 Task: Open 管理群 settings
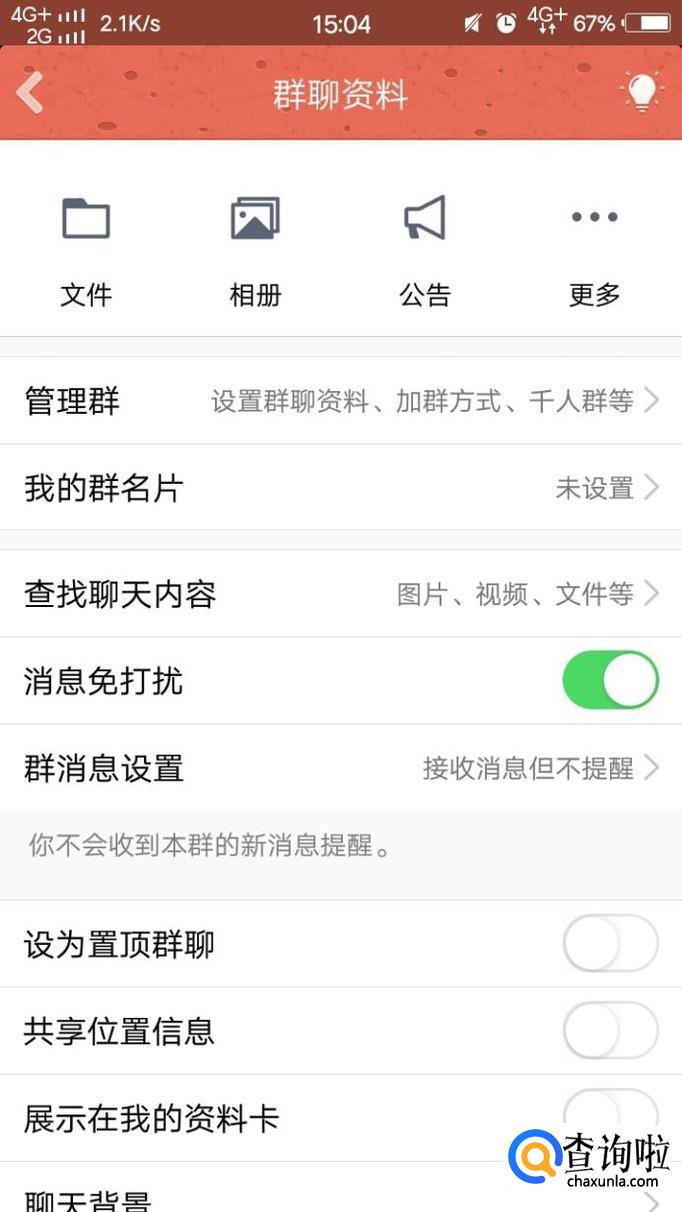coord(340,401)
